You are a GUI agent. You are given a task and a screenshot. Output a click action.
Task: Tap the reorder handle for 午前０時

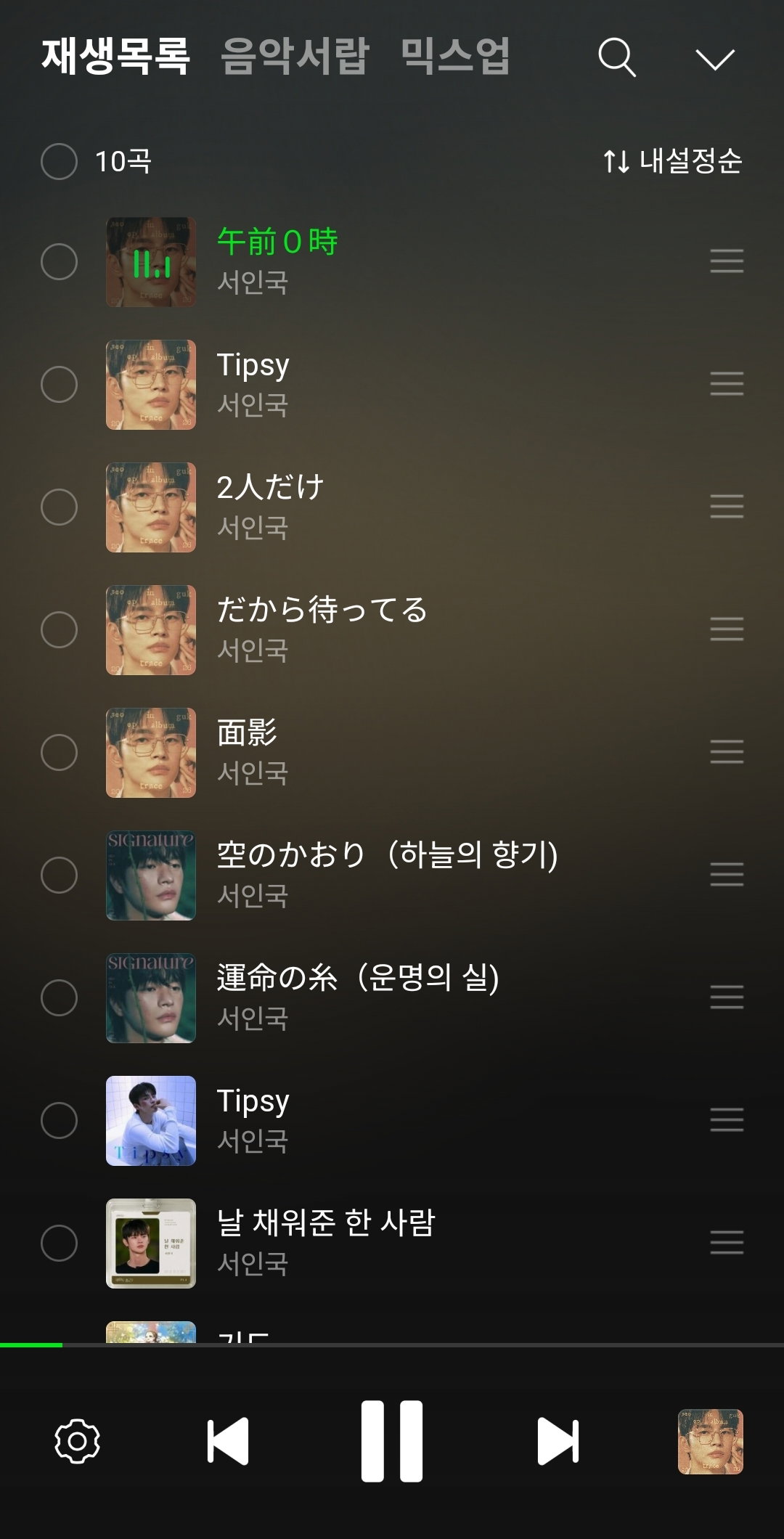click(x=727, y=261)
